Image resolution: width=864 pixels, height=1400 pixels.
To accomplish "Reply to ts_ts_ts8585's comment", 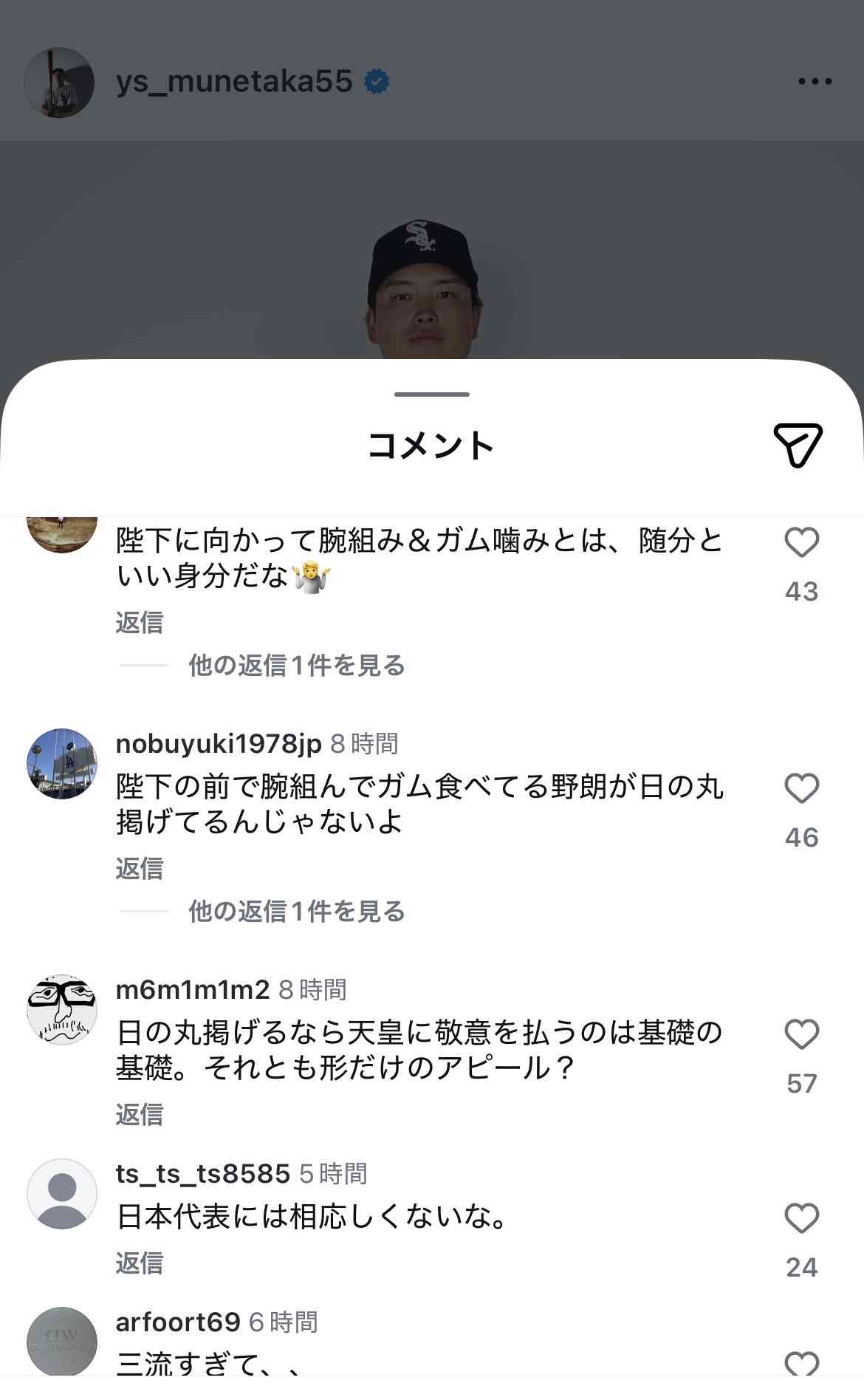I will (139, 1263).
